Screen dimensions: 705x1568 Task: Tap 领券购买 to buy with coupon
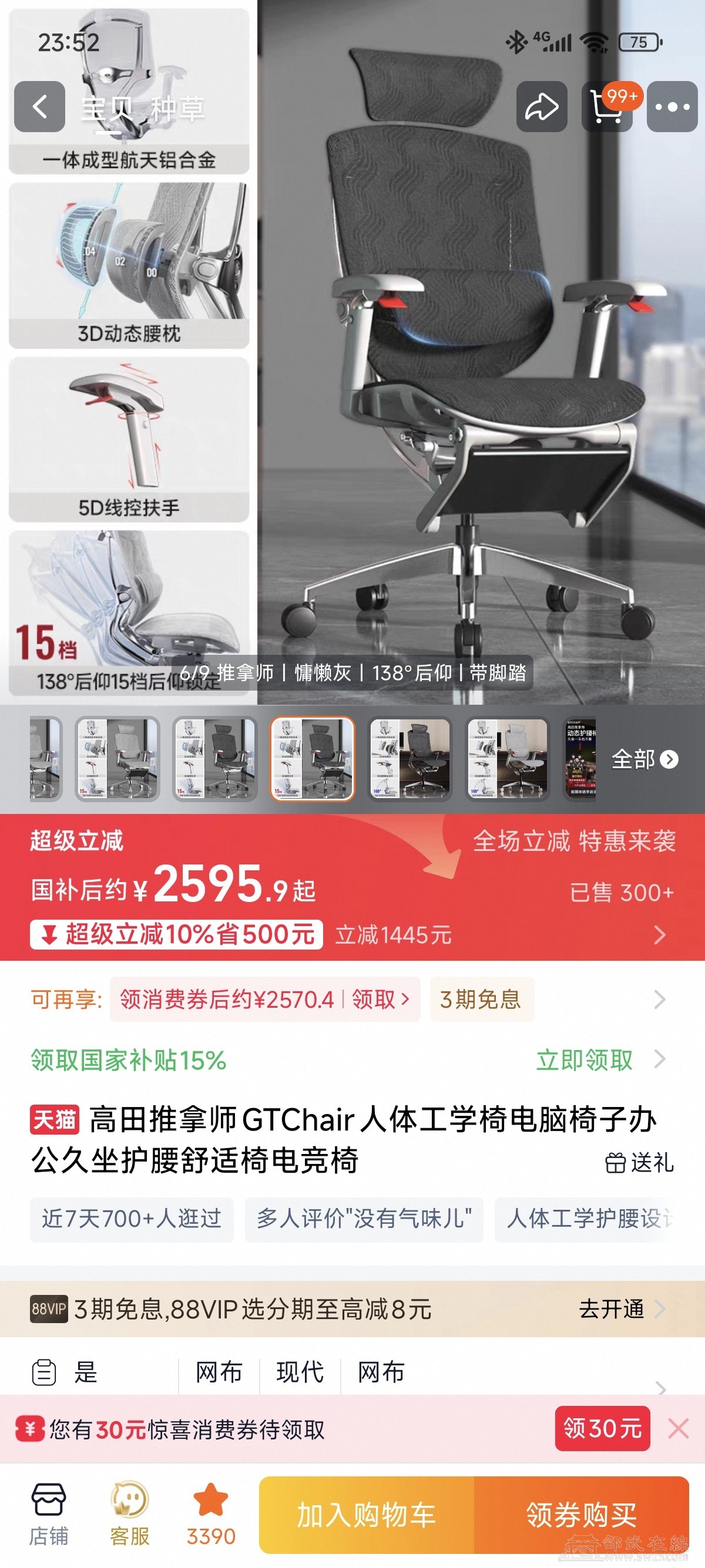click(582, 1515)
